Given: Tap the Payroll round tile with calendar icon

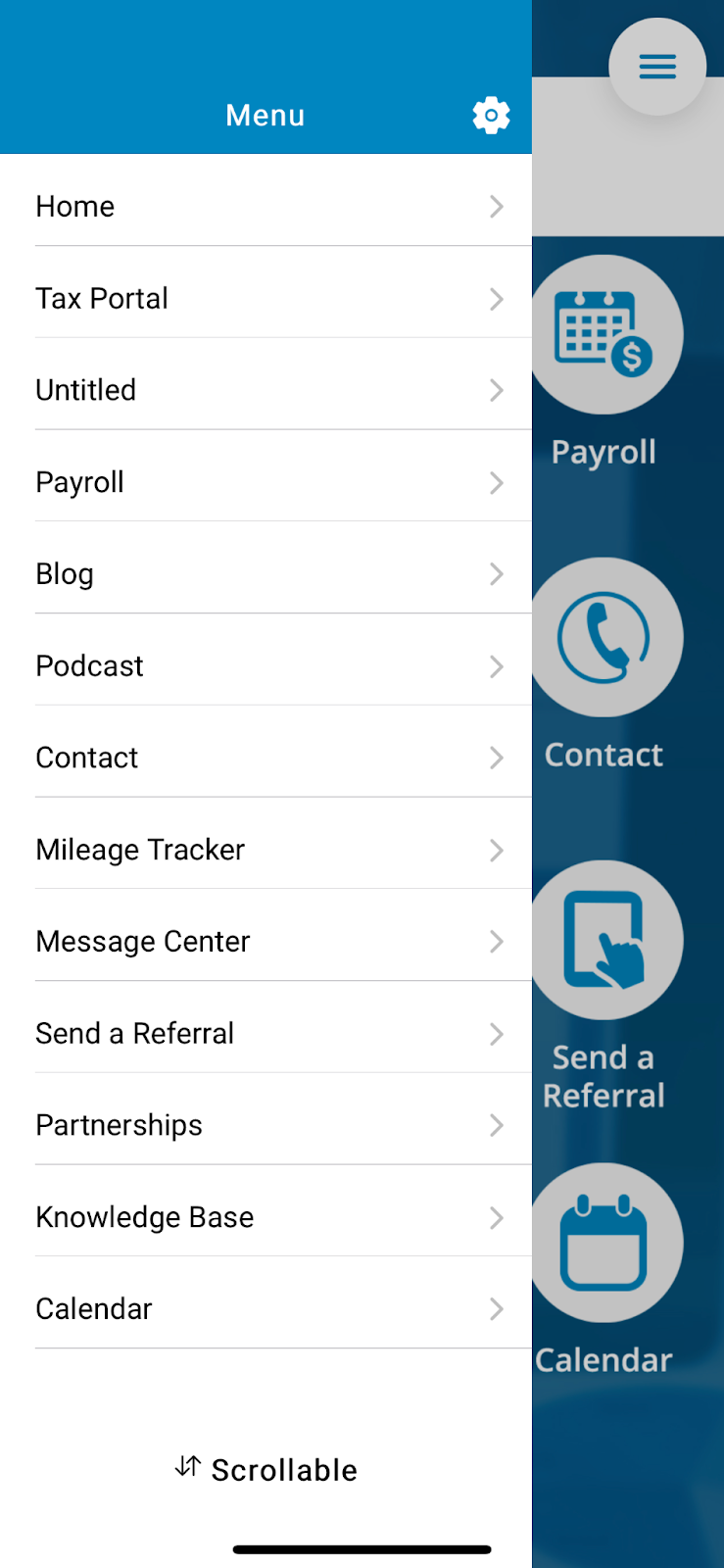Looking at the screenshot, I should (604, 335).
